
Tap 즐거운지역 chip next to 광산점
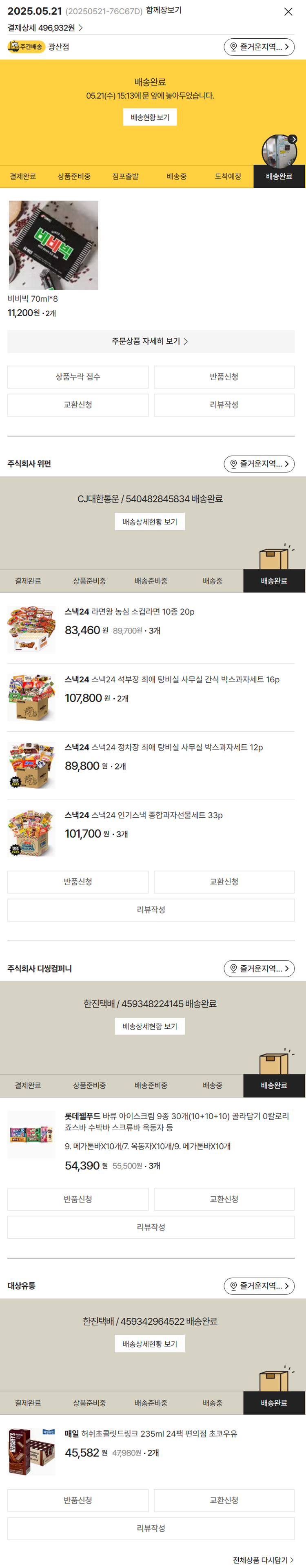click(x=259, y=47)
